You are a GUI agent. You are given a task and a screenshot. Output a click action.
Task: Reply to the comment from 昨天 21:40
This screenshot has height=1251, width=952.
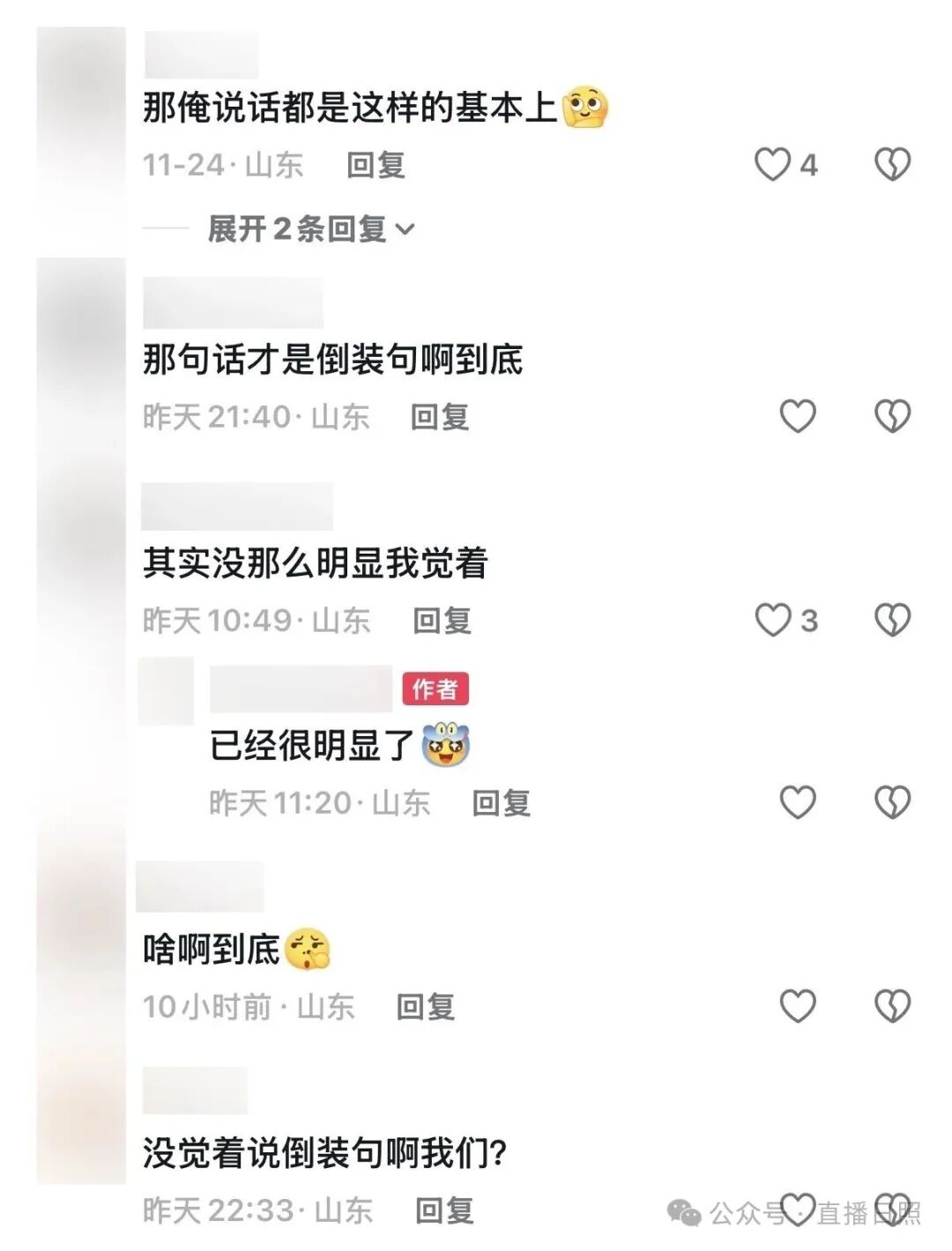[440, 417]
